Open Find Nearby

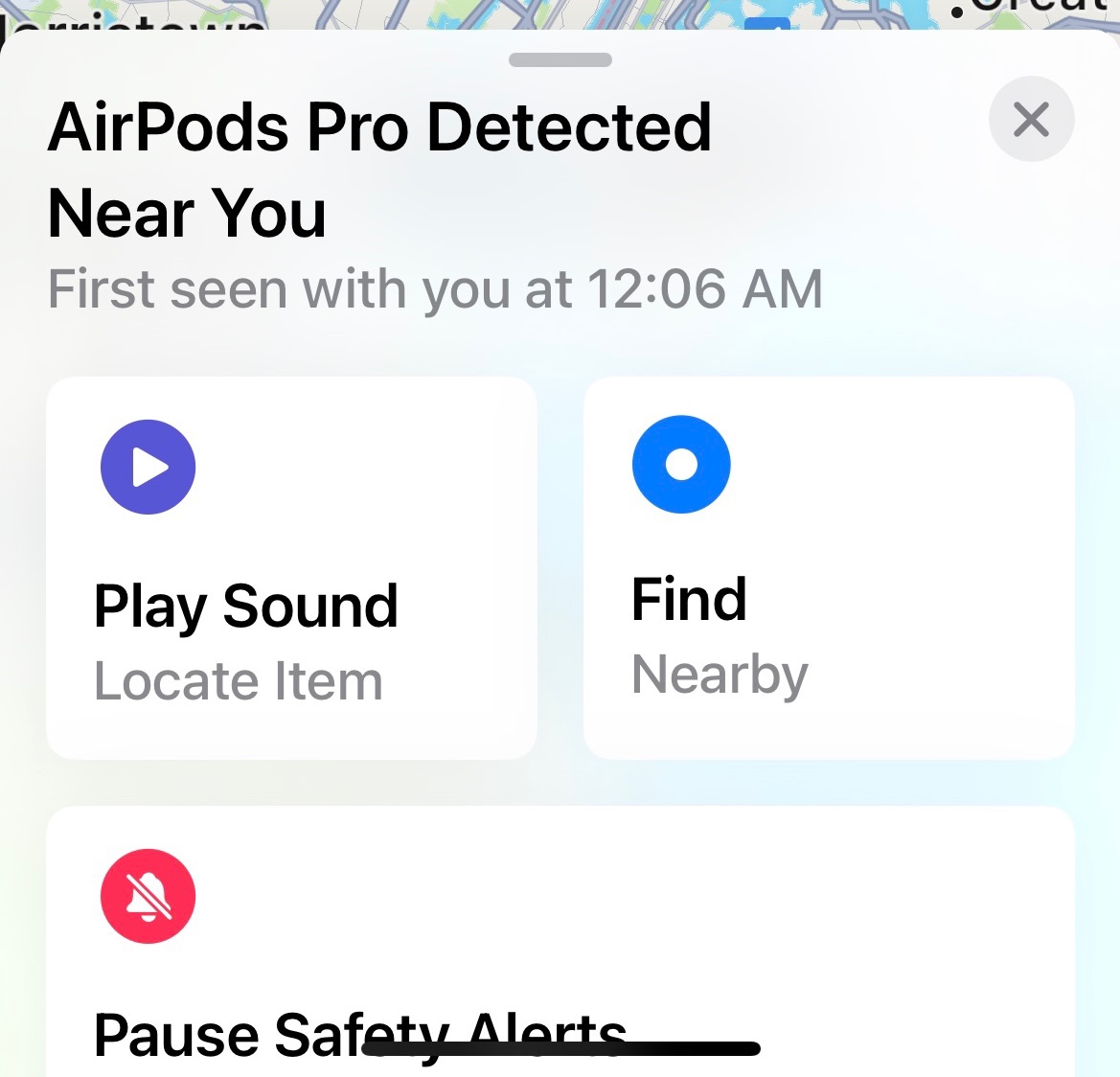tap(828, 567)
